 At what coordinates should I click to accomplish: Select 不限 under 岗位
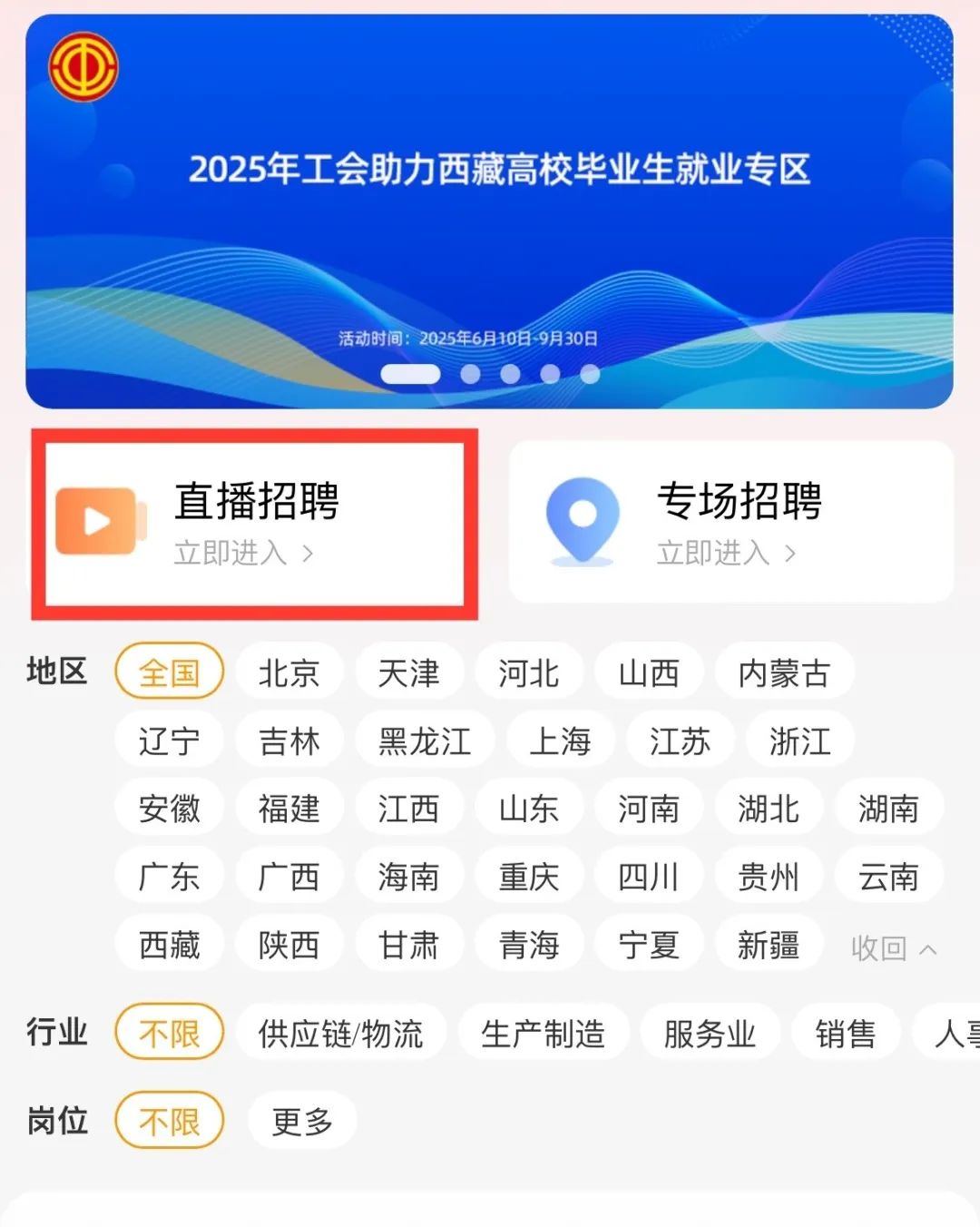point(169,1121)
